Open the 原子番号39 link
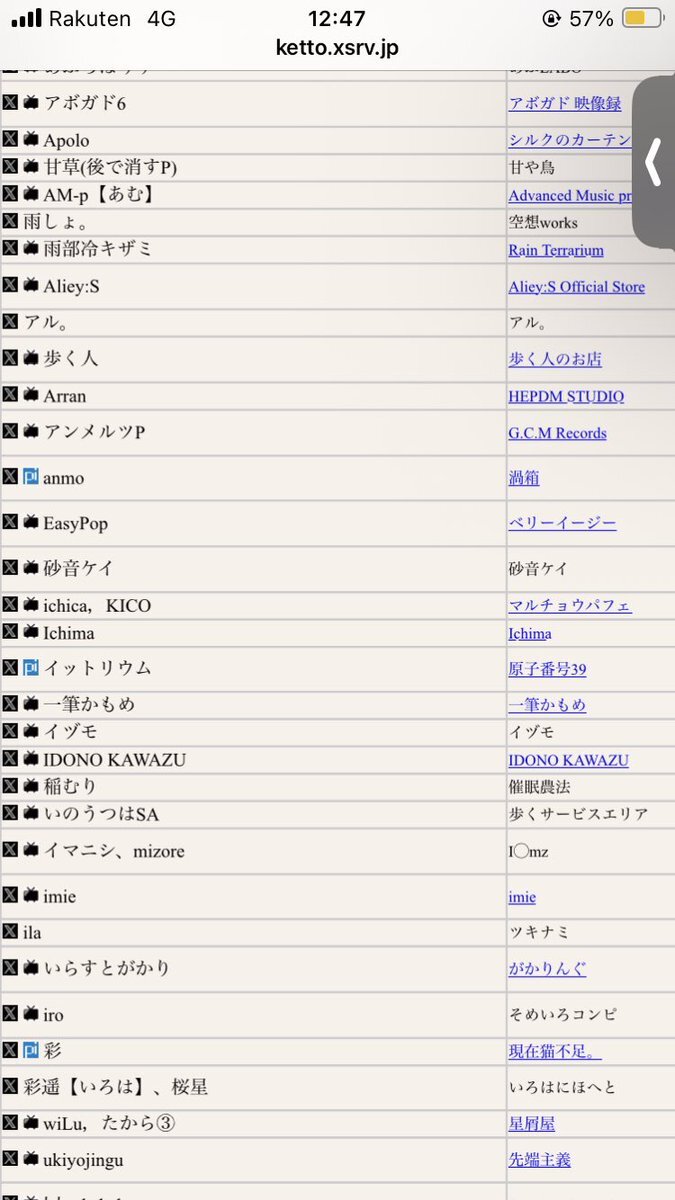Image resolution: width=675 pixels, height=1200 pixels. point(548,668)
